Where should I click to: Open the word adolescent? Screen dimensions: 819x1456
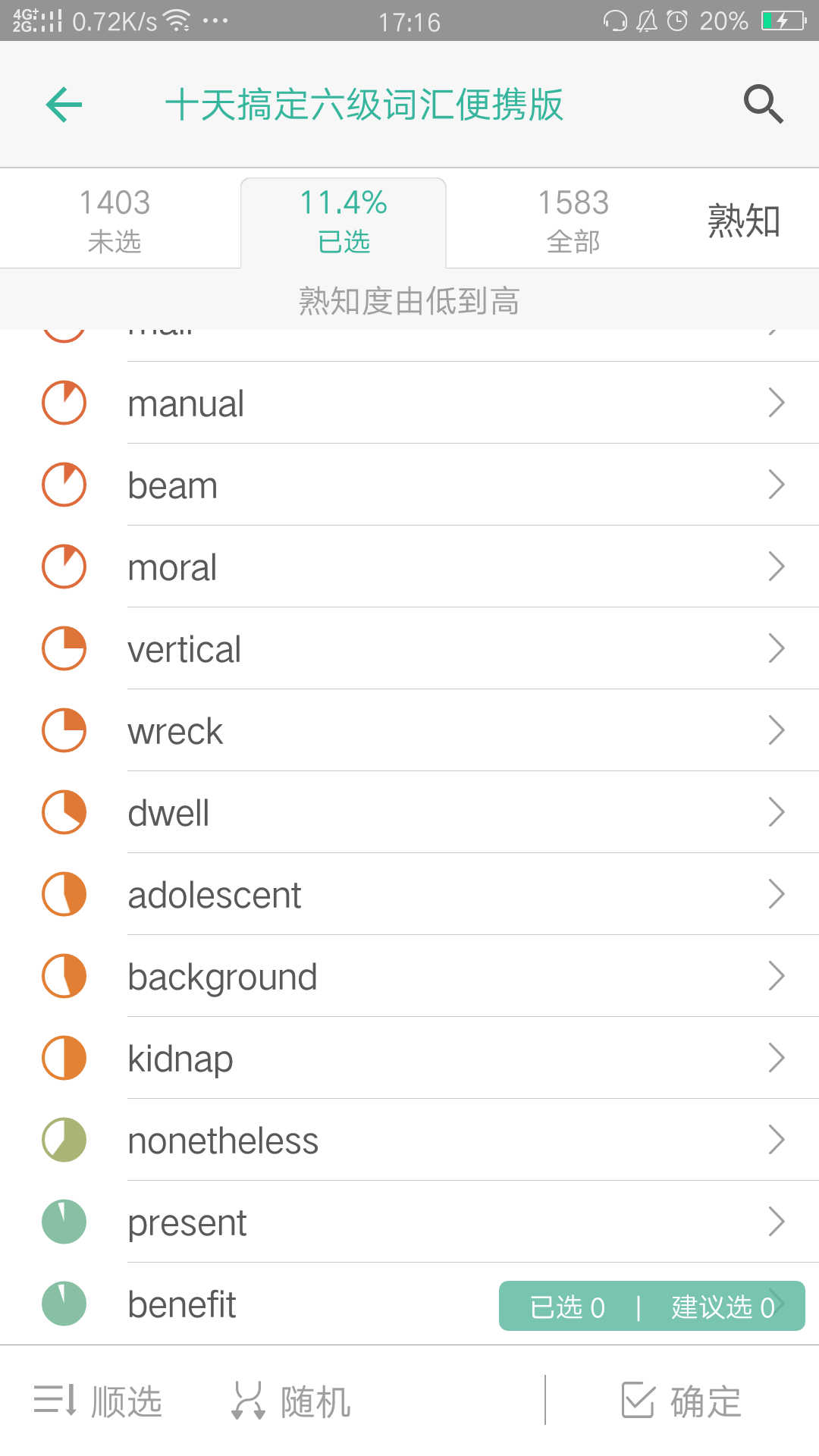[409, 894]
